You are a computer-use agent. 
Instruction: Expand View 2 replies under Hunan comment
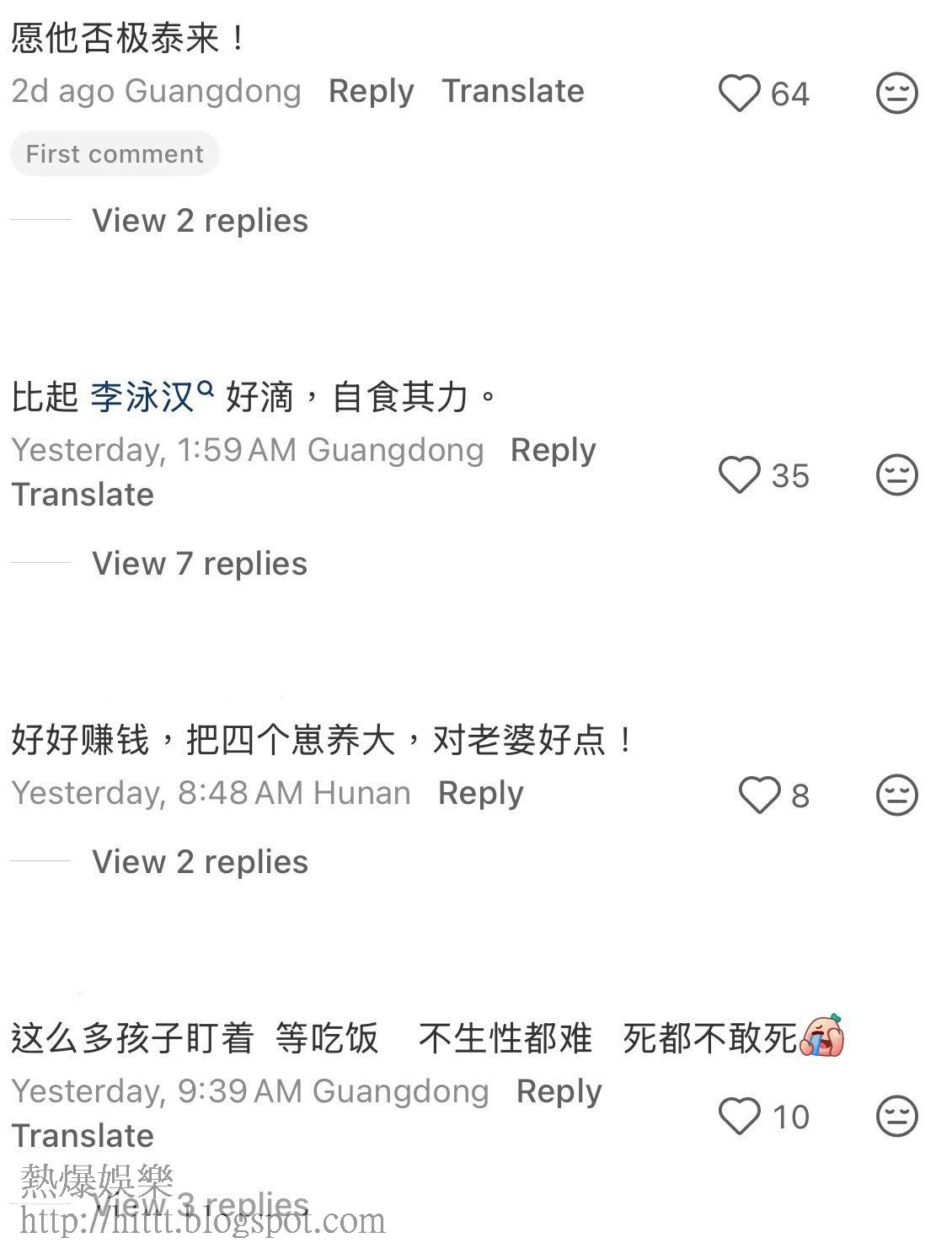[200, 861]
